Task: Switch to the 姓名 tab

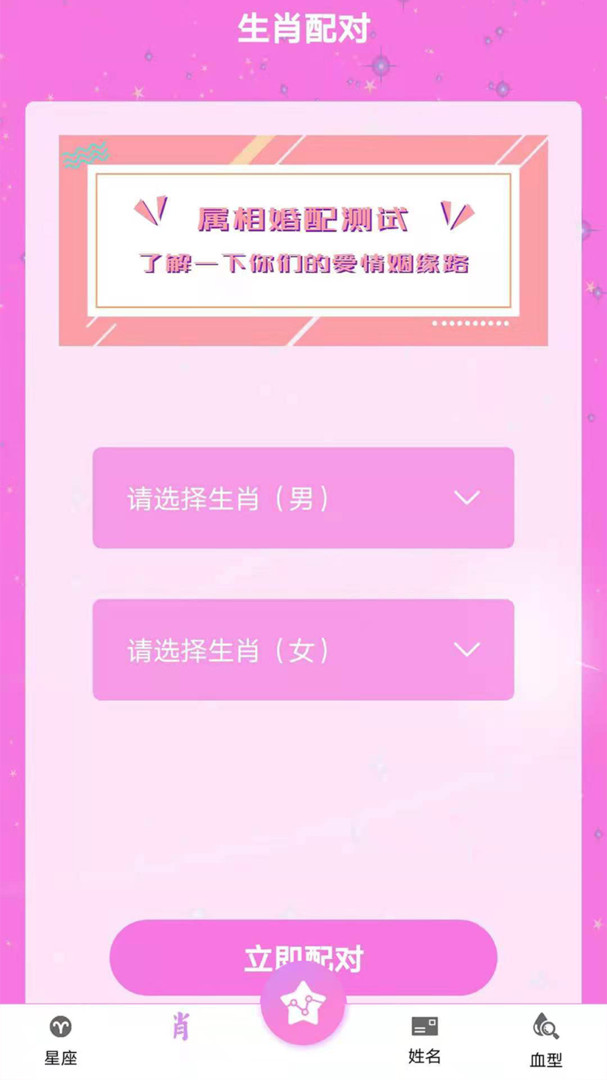Action: coord(424,1039)
